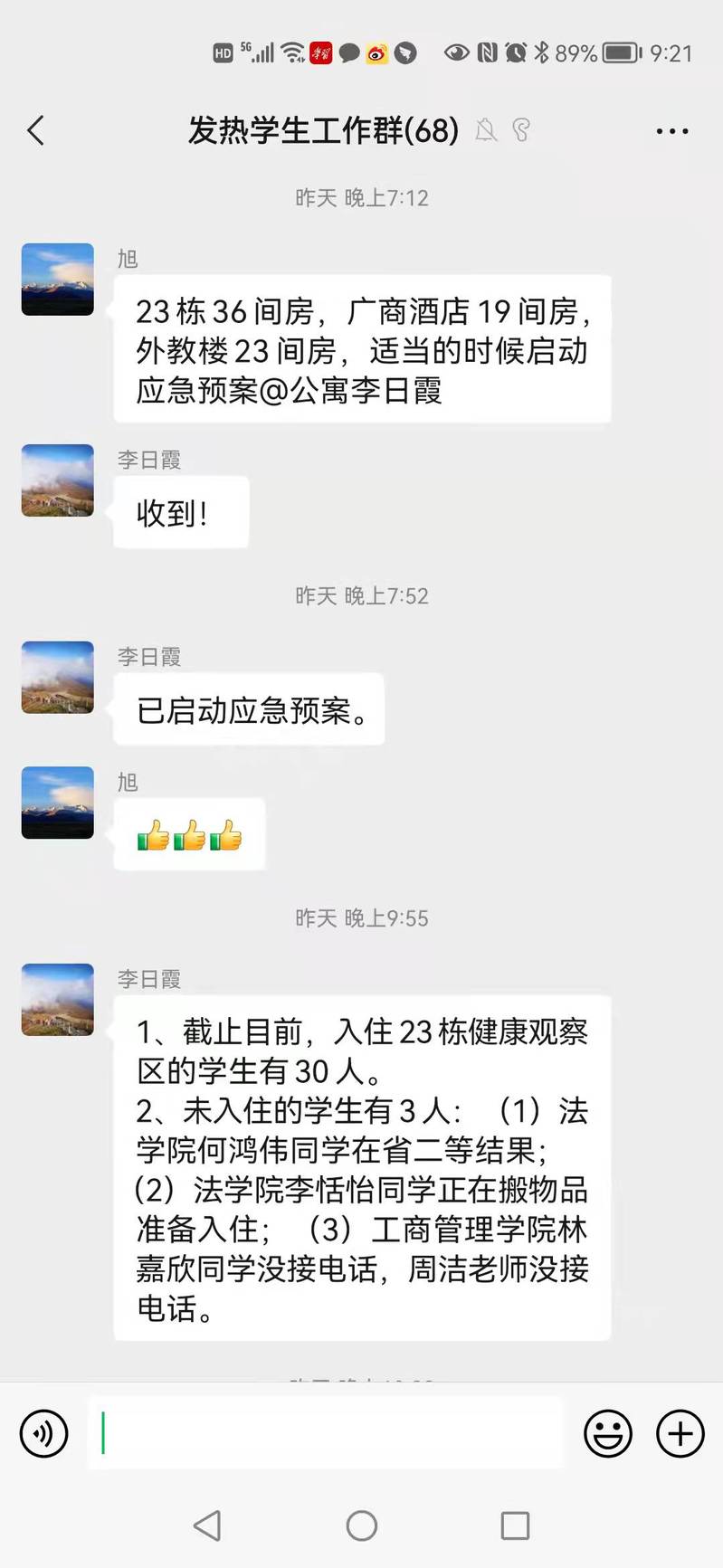The image size is (723, 1568).
Task: Open the system recent apps view
Action: (x=515, y=1525)
